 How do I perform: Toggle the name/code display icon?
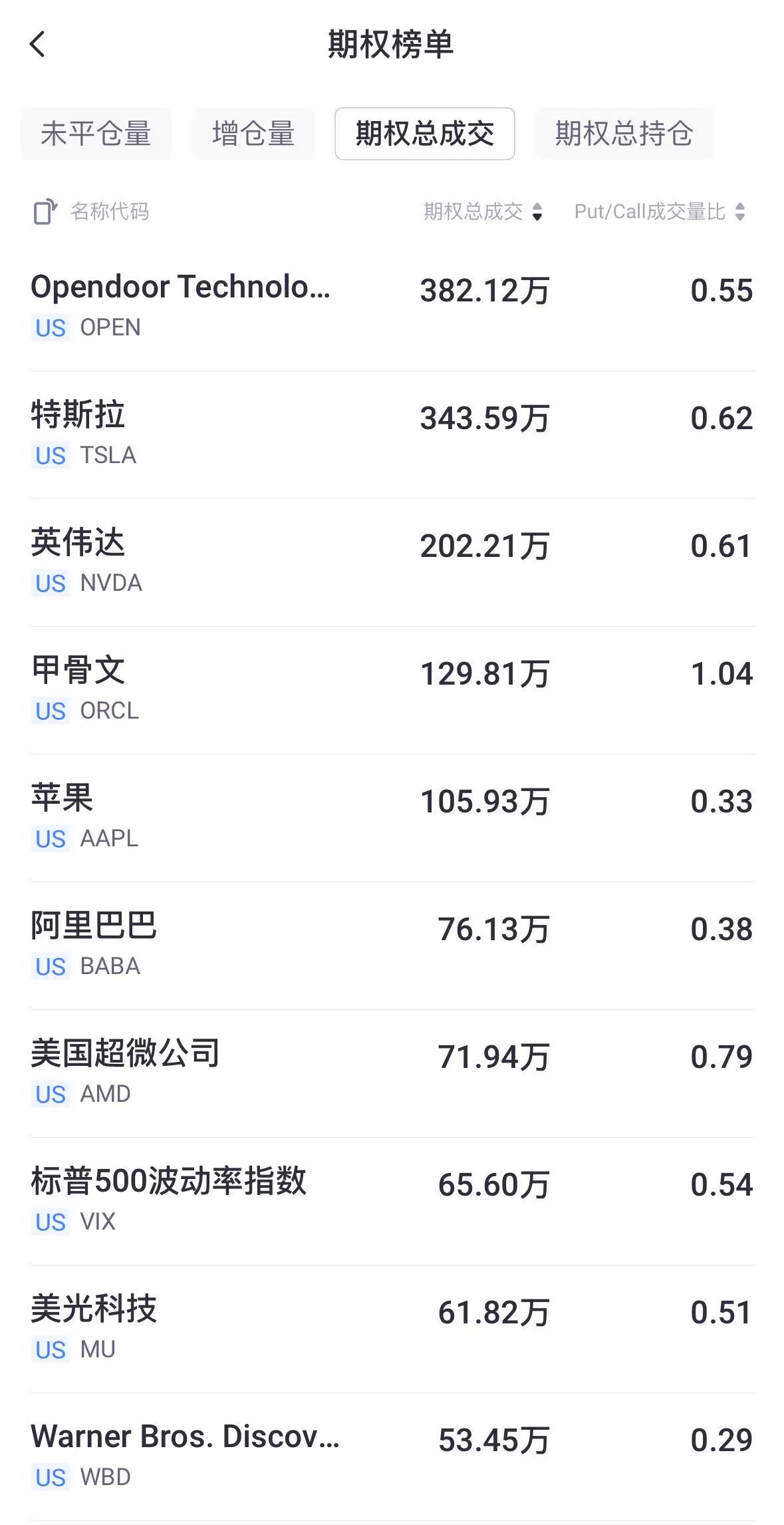[45, 212]
